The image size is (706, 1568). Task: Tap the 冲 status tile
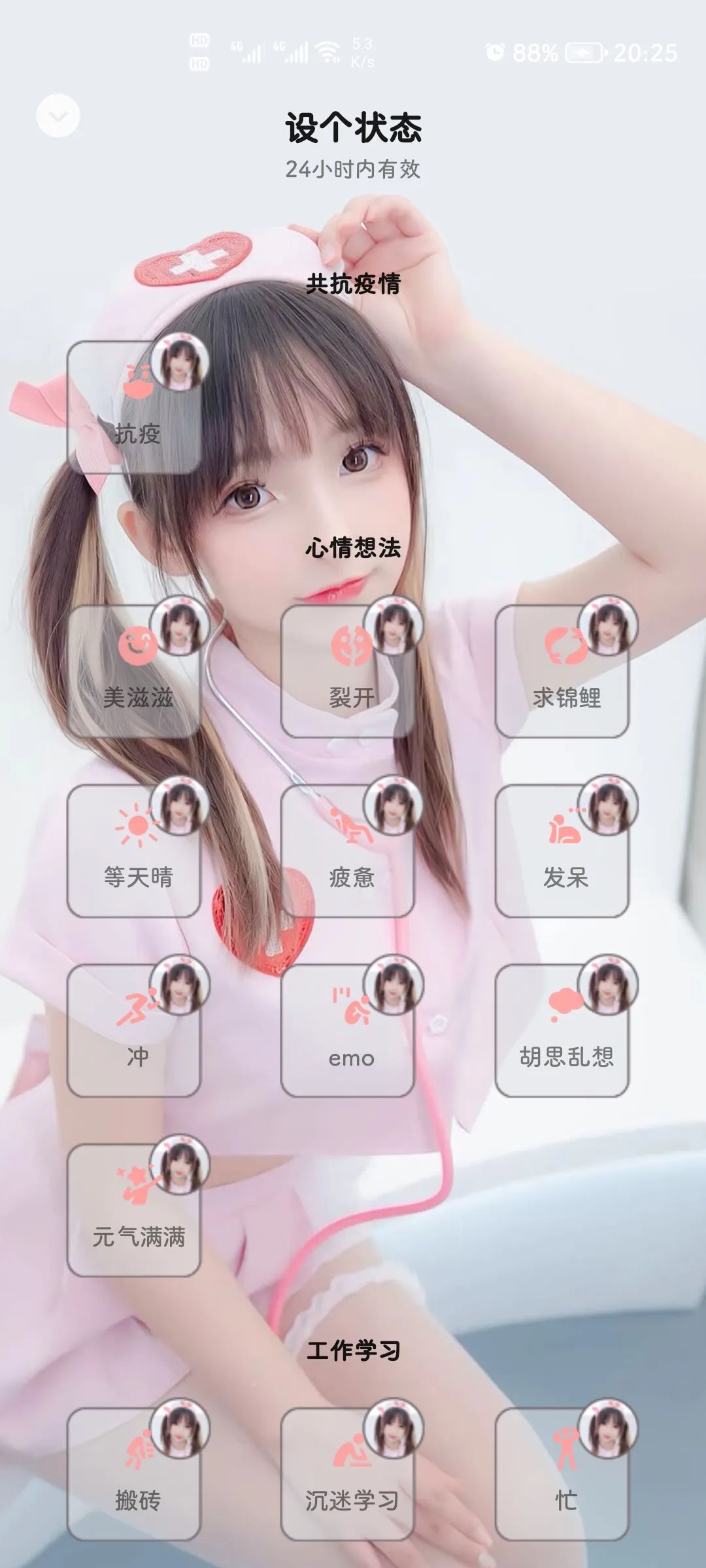[134, 1031]
